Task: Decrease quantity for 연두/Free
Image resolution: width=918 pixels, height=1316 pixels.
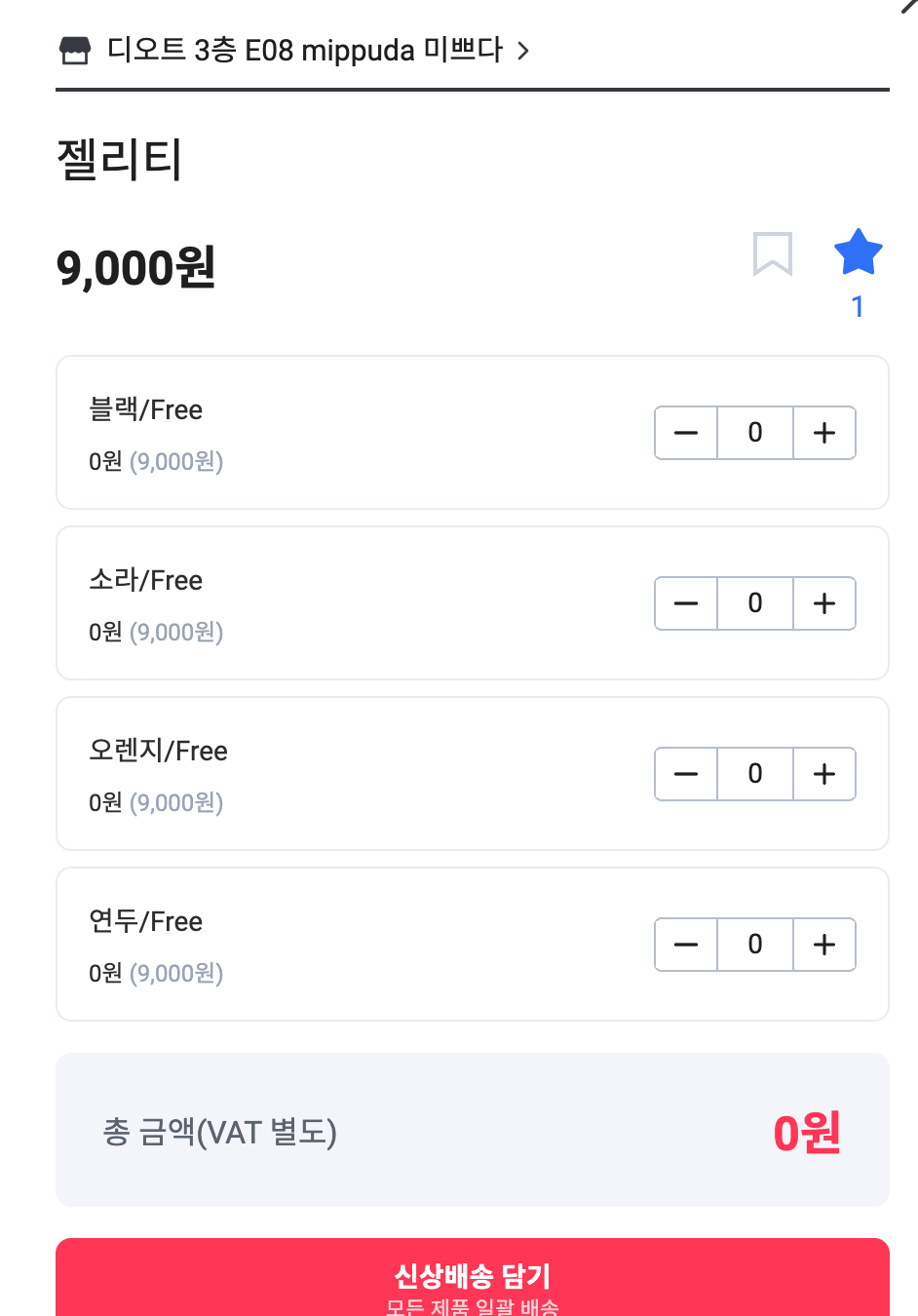Action: click(x=686, y=945)
